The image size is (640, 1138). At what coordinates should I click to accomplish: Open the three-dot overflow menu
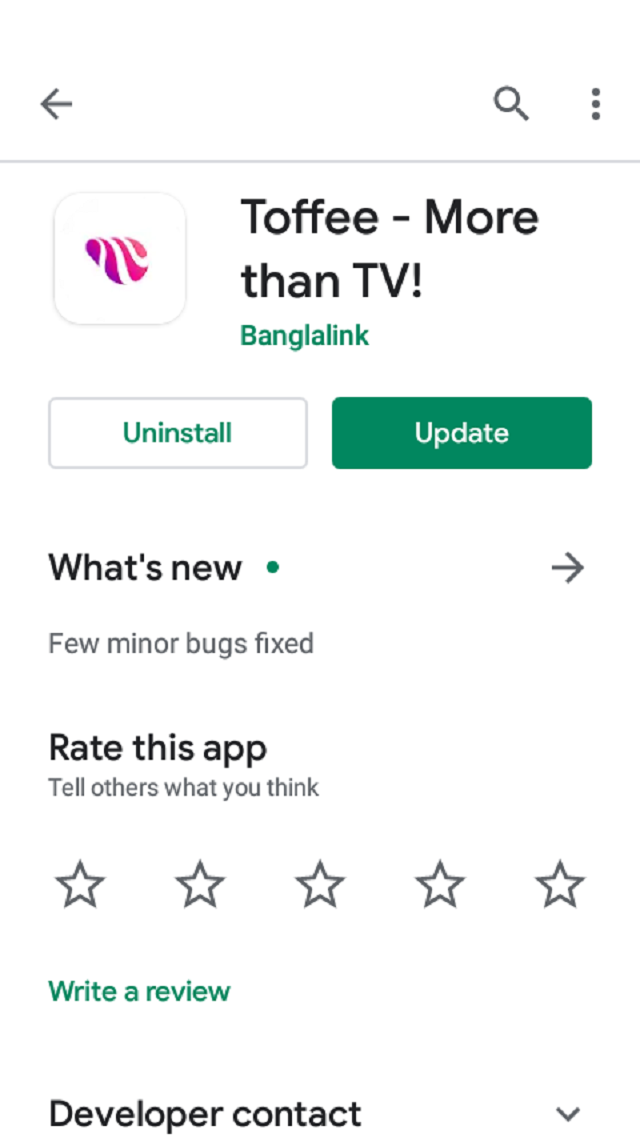click(x=595, y=104)
